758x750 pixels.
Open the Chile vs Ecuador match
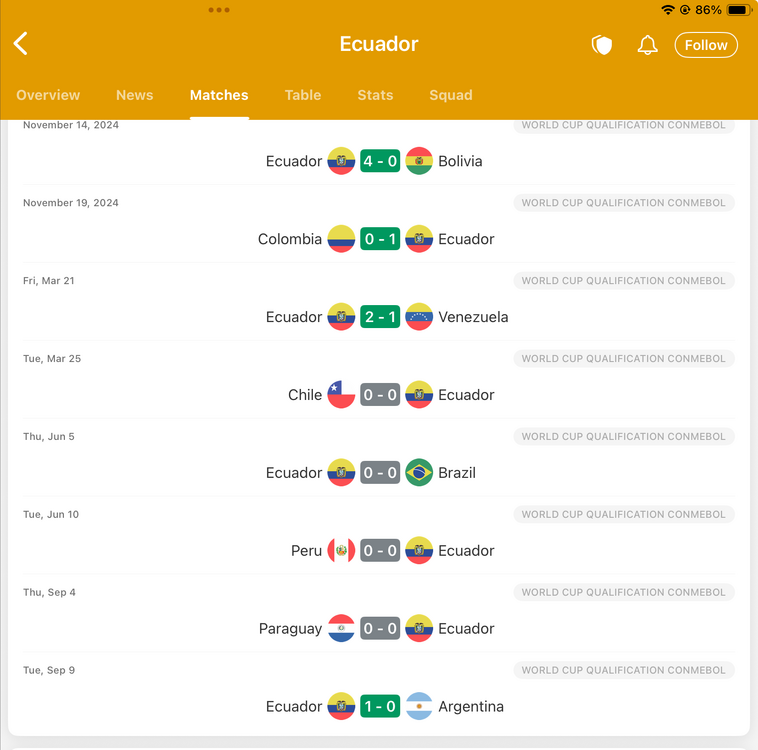click(379, 395)
